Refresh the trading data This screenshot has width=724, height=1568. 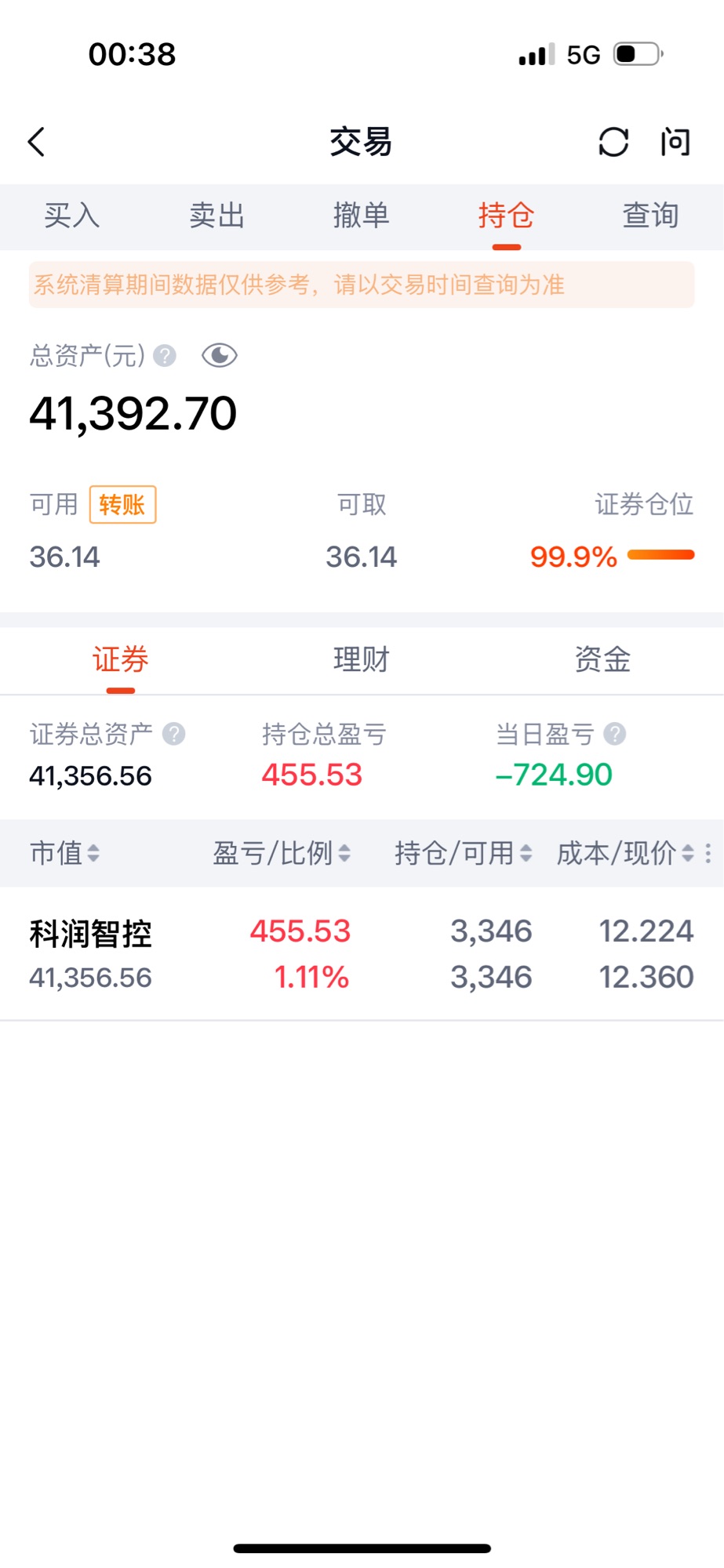613,142
